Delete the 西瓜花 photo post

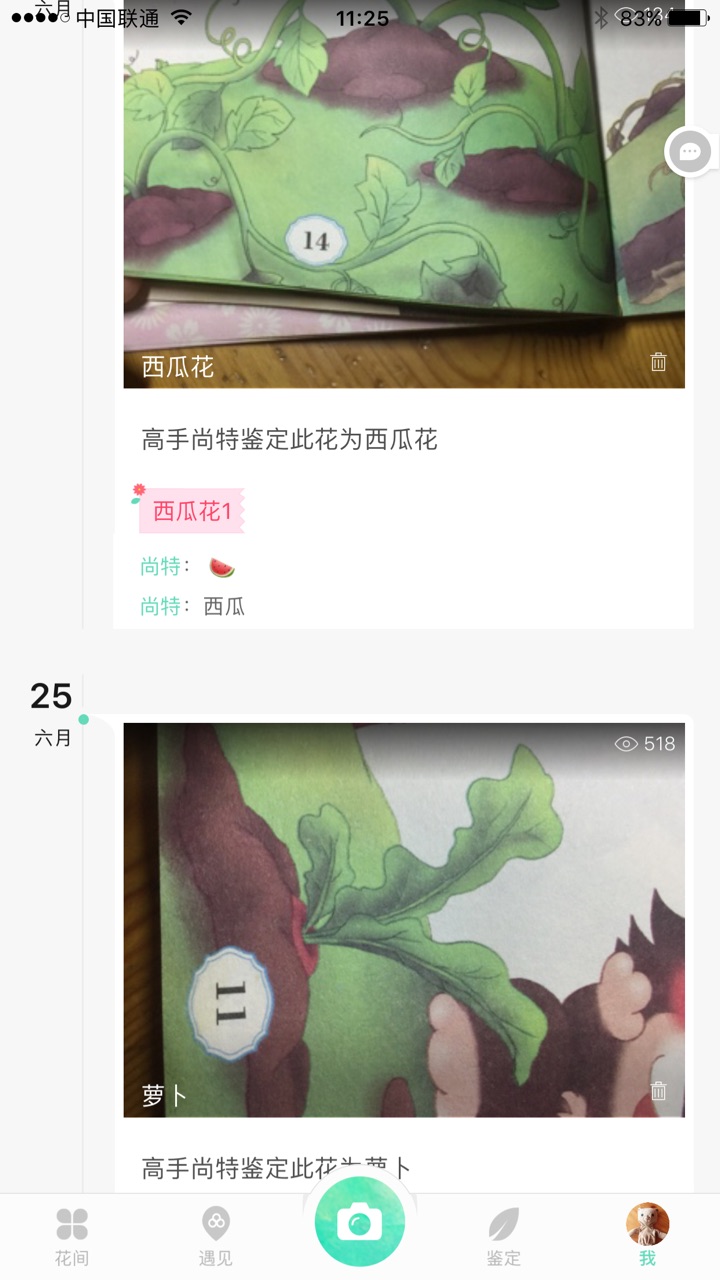(x=658, y=362)
